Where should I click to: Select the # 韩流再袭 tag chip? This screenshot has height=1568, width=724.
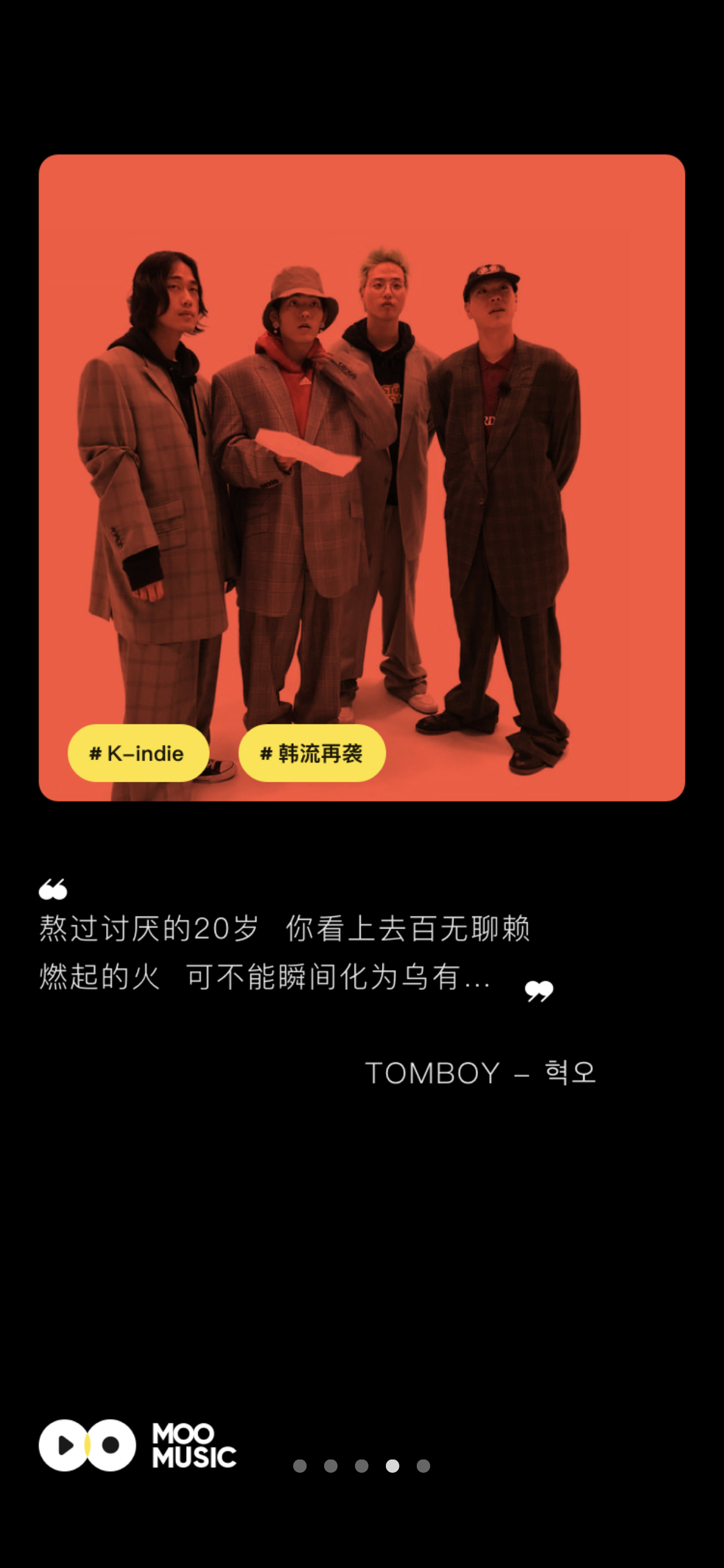312,753
